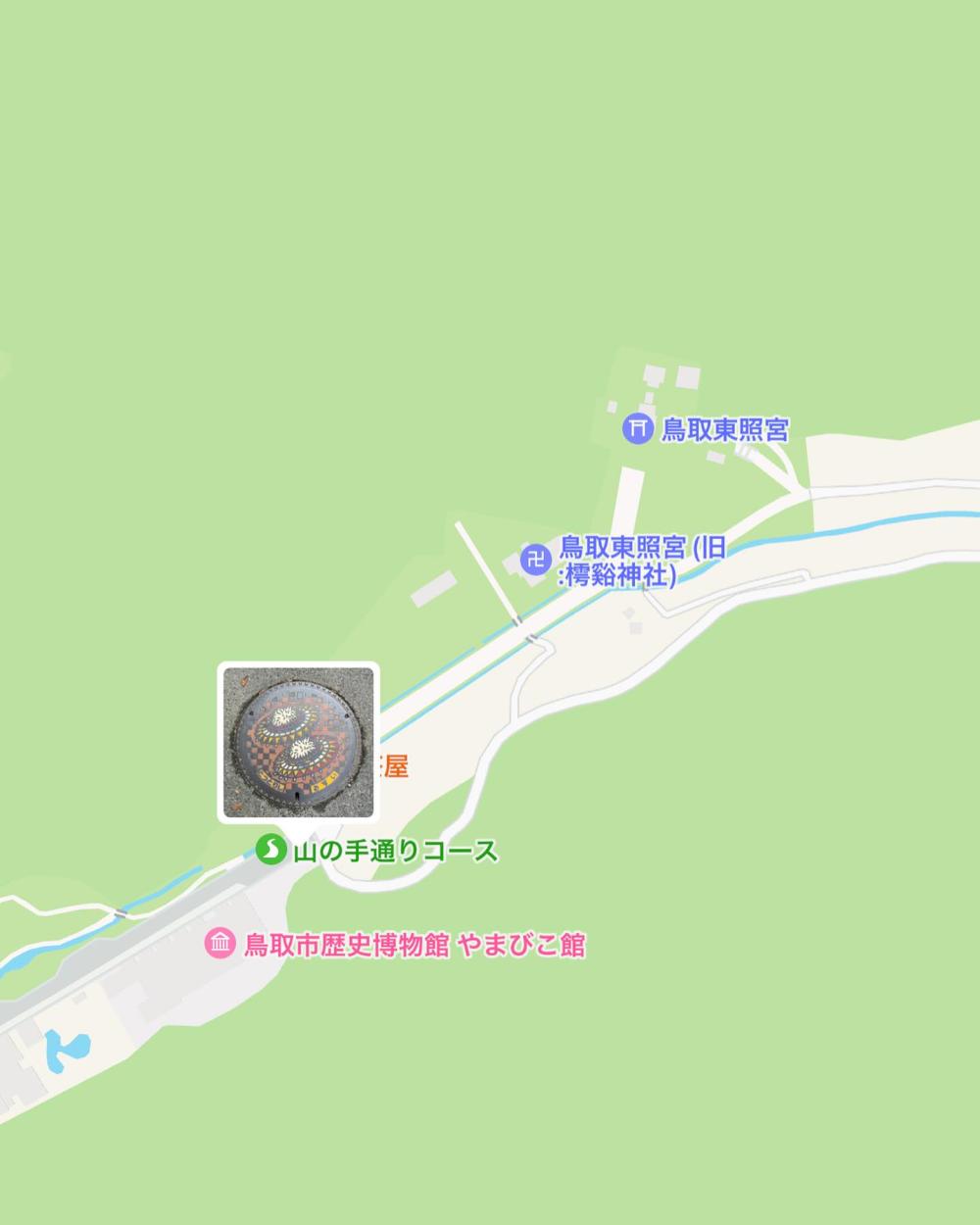The width and height of the screenshot is (980, 1225).
Task: Select the 鳥取東照宮 shrine marker
Action: coord(638,428)
